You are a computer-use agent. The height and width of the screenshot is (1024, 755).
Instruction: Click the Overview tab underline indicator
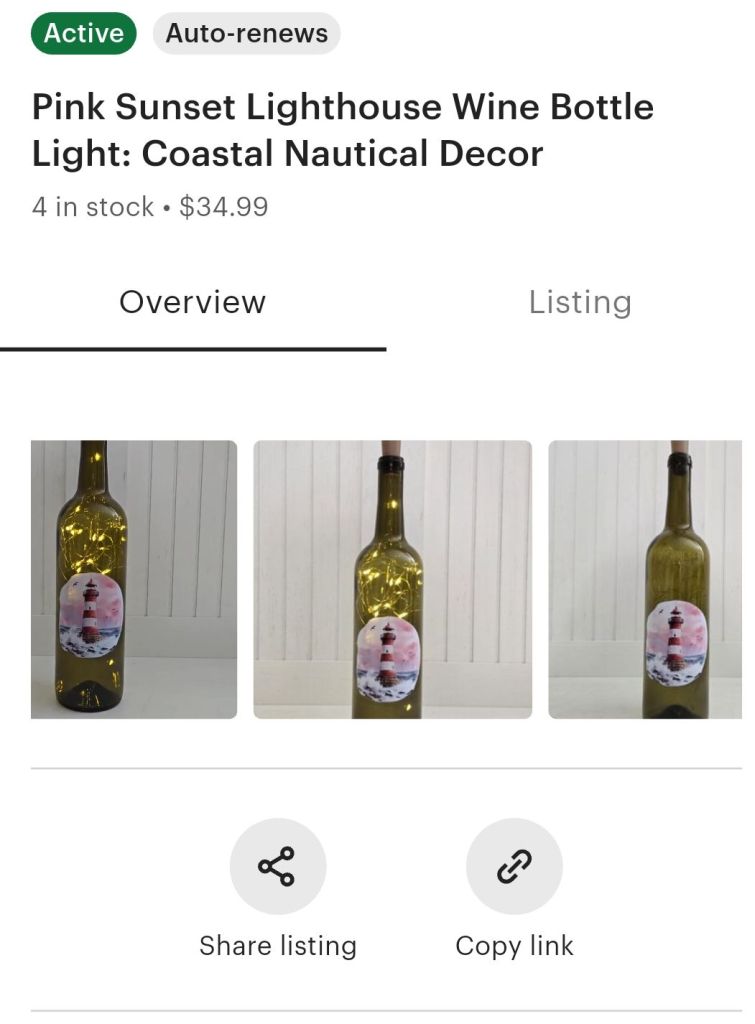(x=194, y=348)
